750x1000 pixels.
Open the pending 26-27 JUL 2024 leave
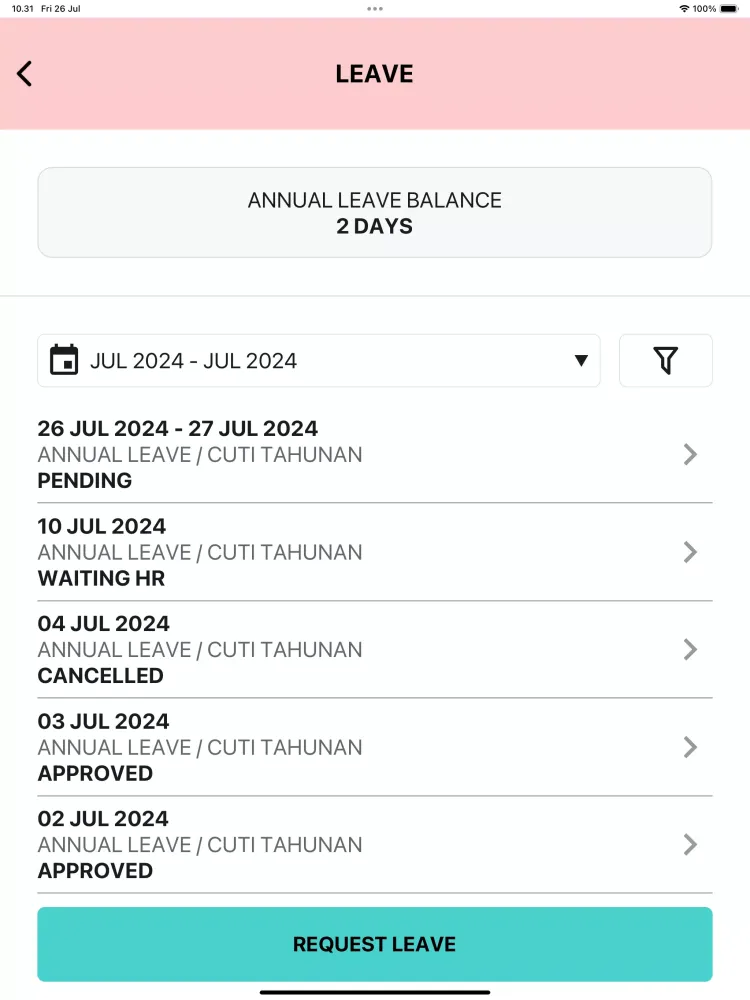[x=374, y=454]
